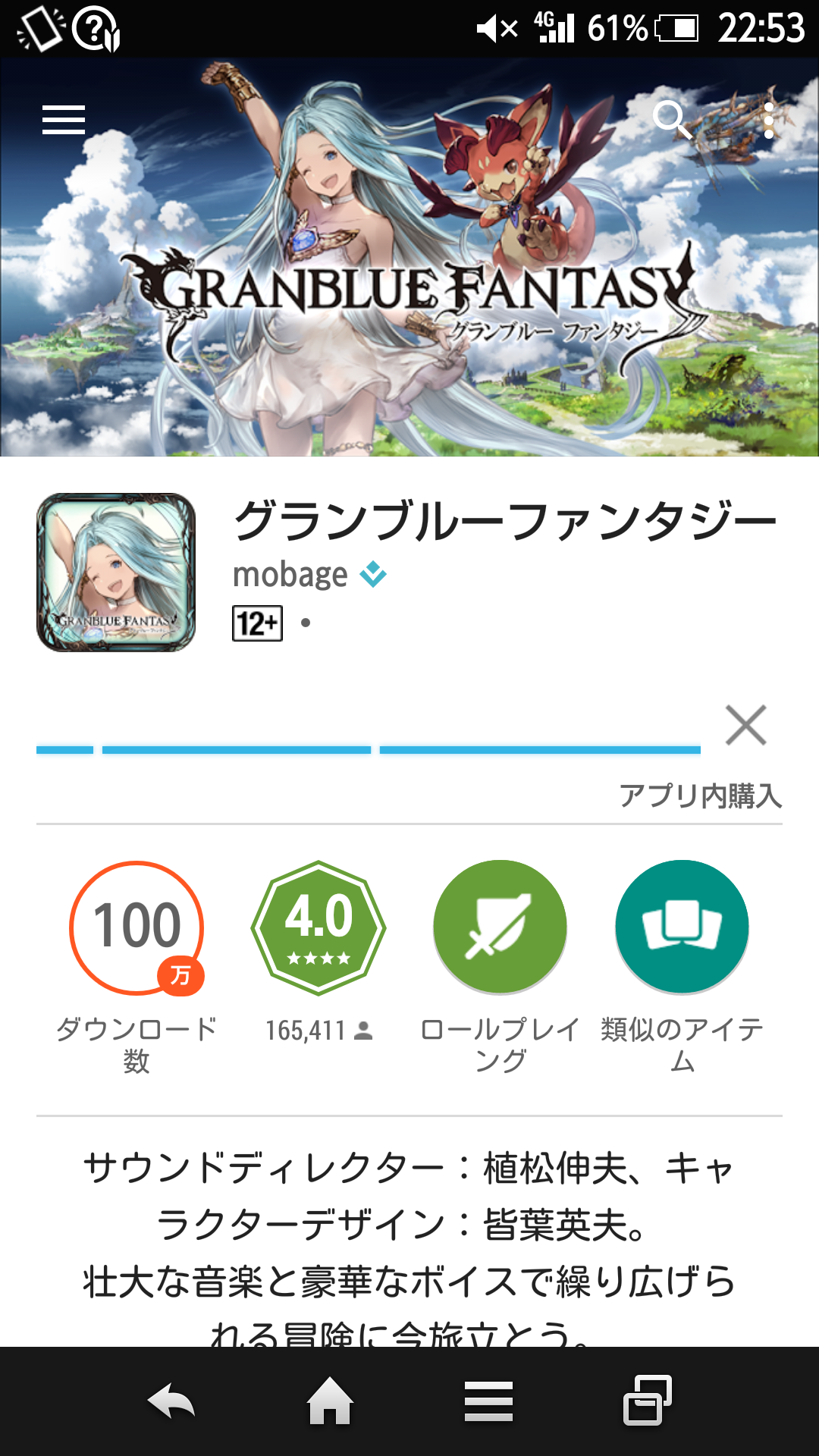Open the 12+ content rating info

pos(257,623)
